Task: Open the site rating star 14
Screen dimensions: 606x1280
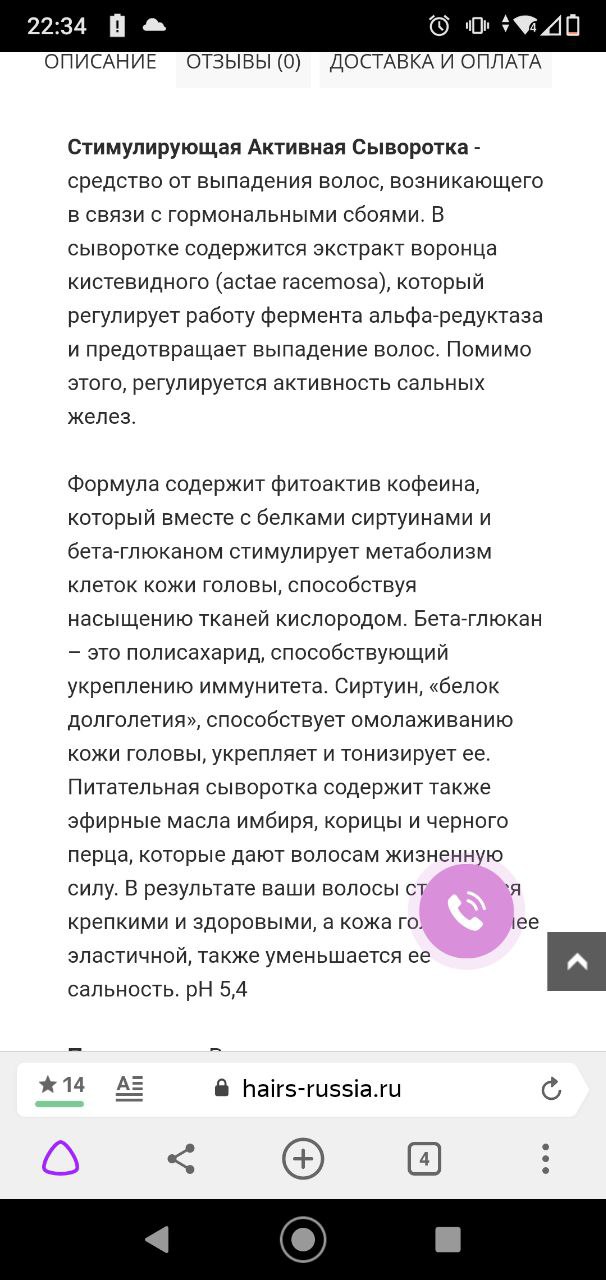Action: tap(61, 1087)
